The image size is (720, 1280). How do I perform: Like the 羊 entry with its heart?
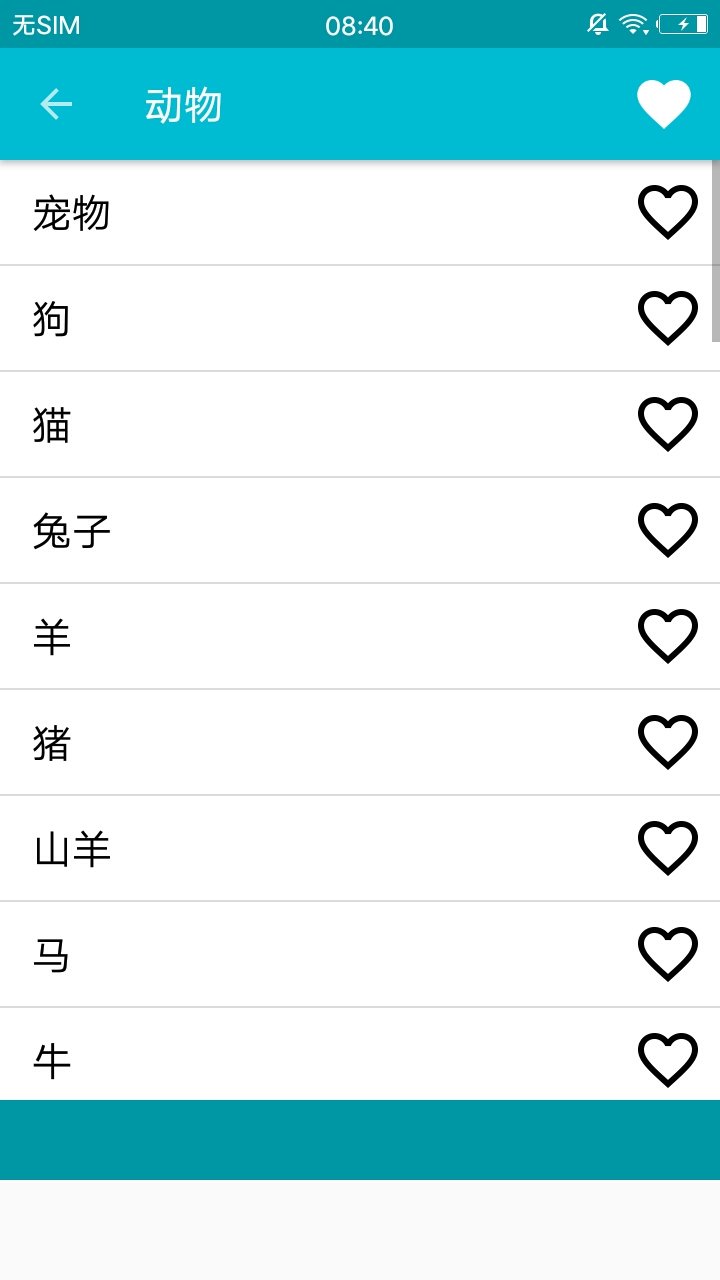click(668, 637)
